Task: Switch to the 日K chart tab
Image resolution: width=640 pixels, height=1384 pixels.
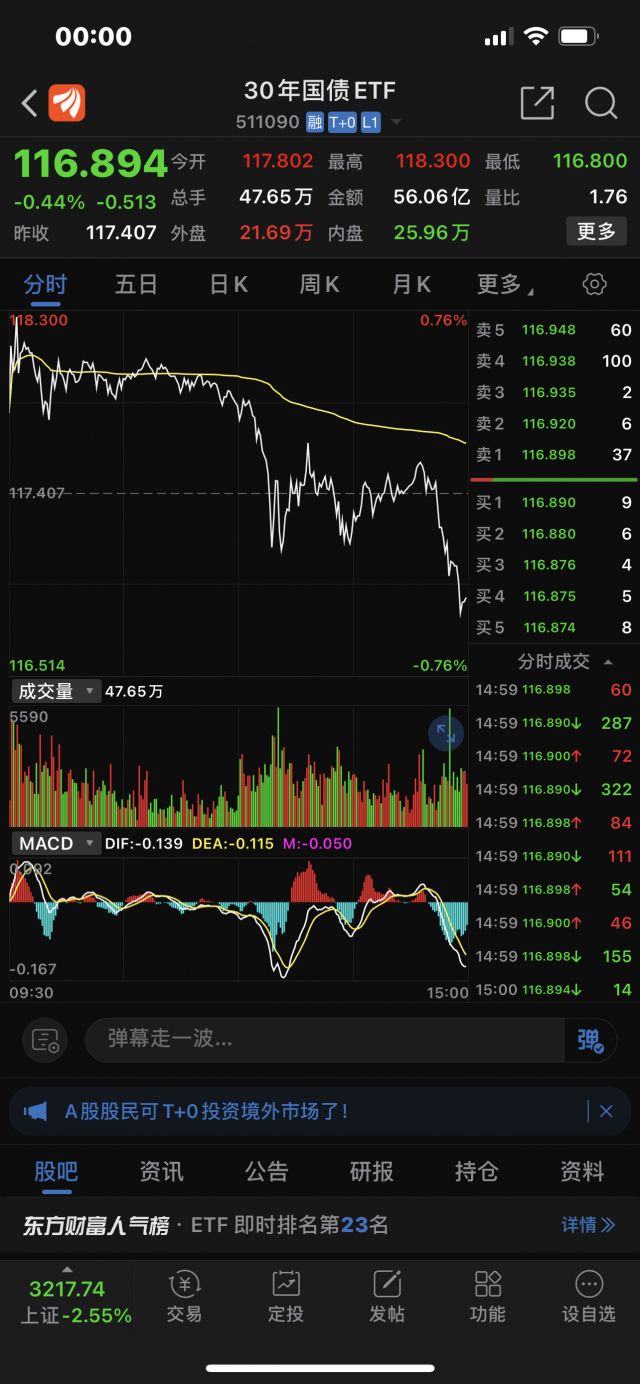Action: click(228, 285)
